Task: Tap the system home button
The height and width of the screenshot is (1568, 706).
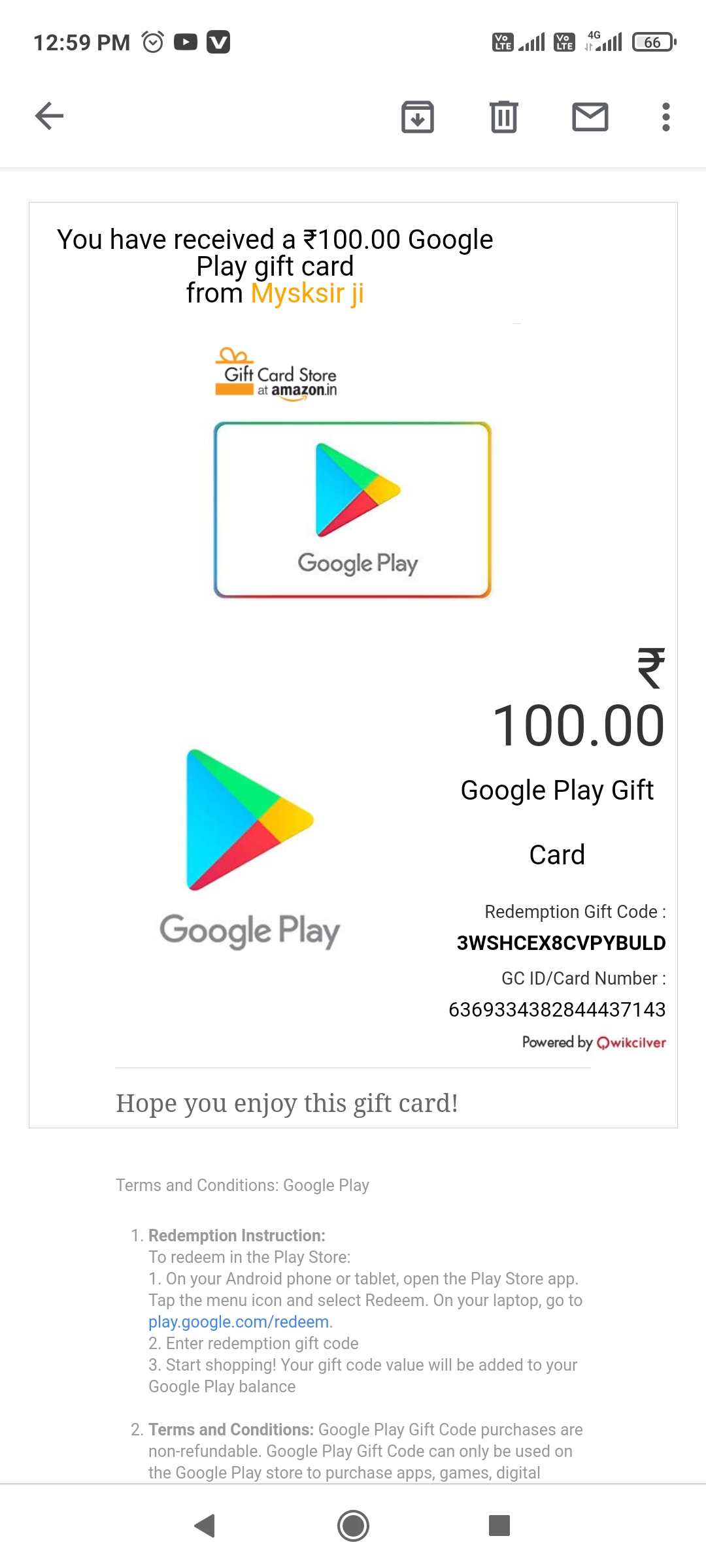Action: pyautogui.click(x=353, y=1526)
